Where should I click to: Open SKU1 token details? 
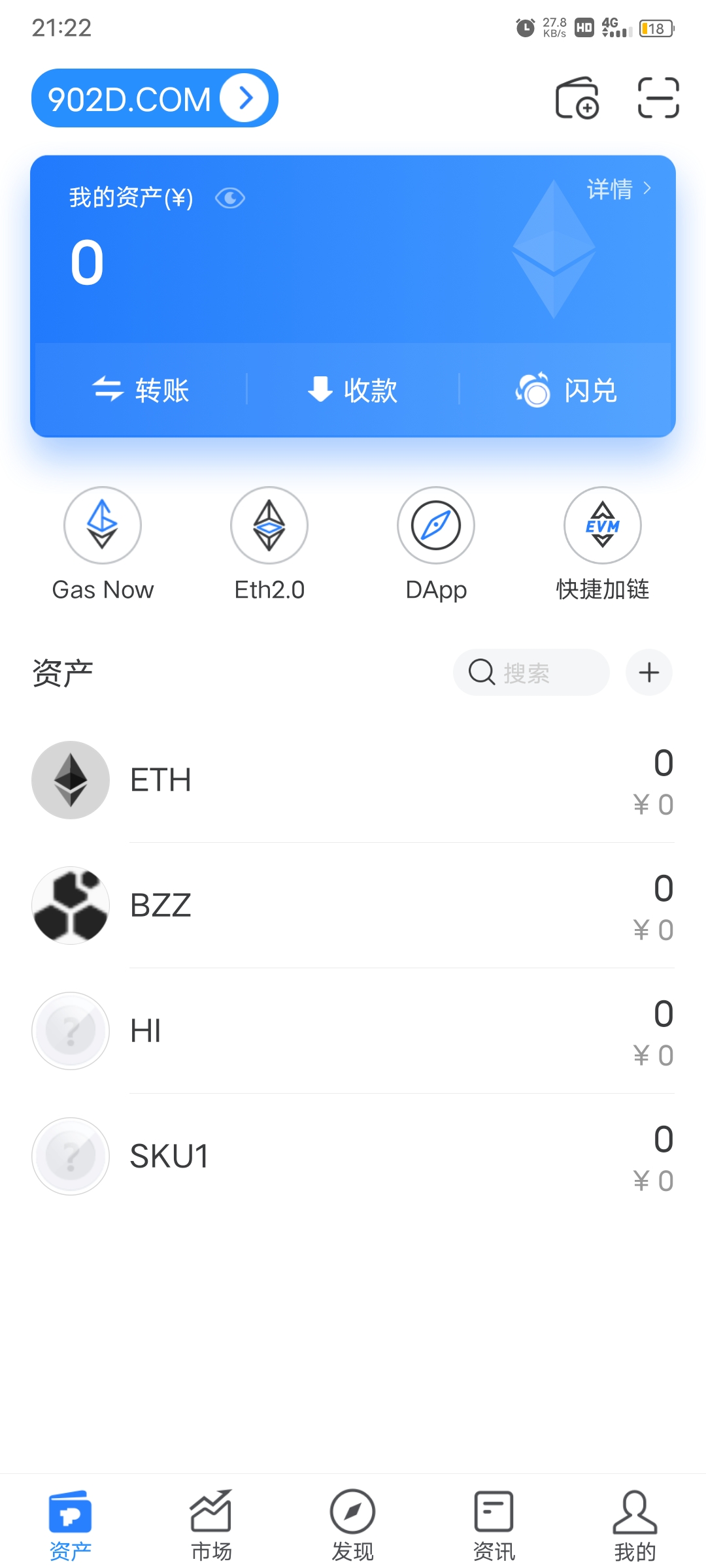coord(353,1156)
